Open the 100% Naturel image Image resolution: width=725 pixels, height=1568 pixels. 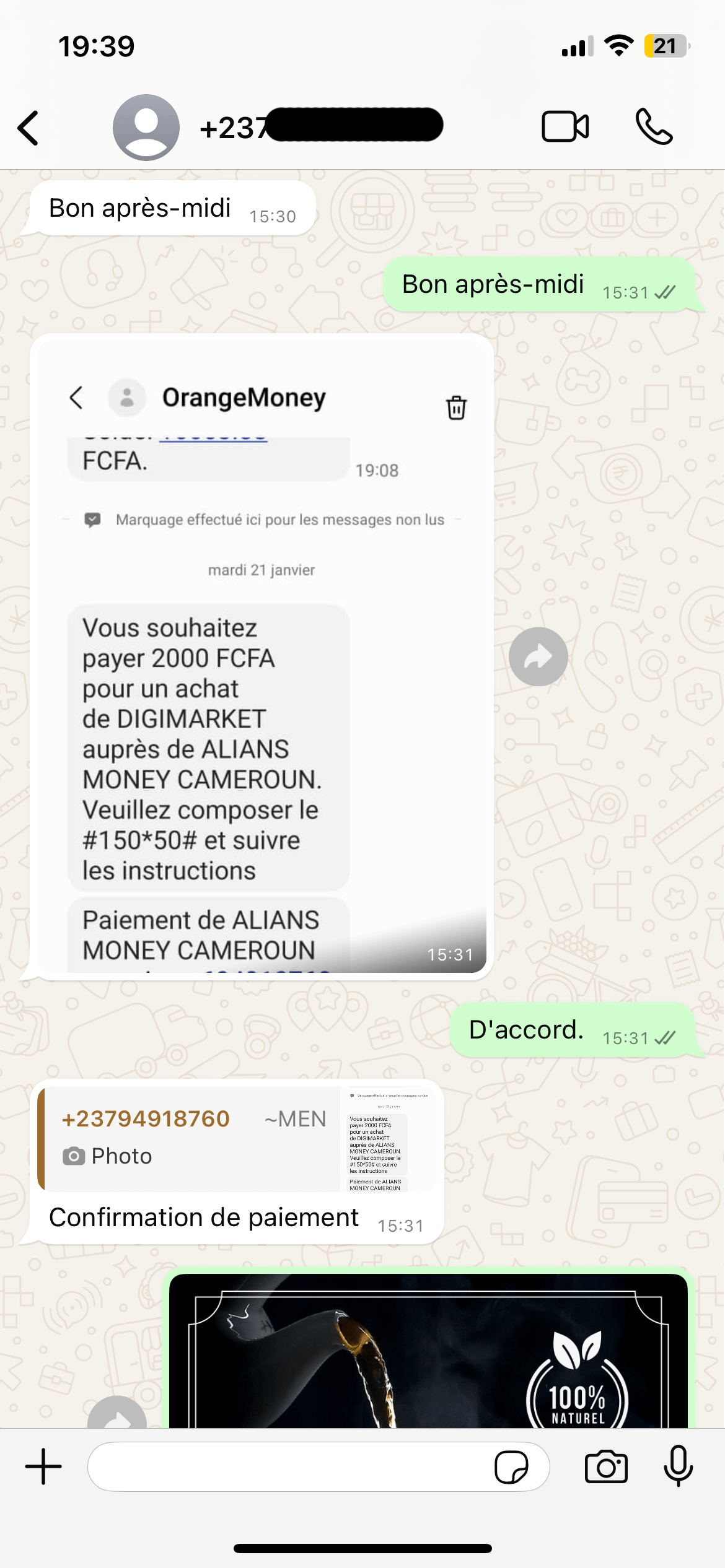pos(428,1350)
